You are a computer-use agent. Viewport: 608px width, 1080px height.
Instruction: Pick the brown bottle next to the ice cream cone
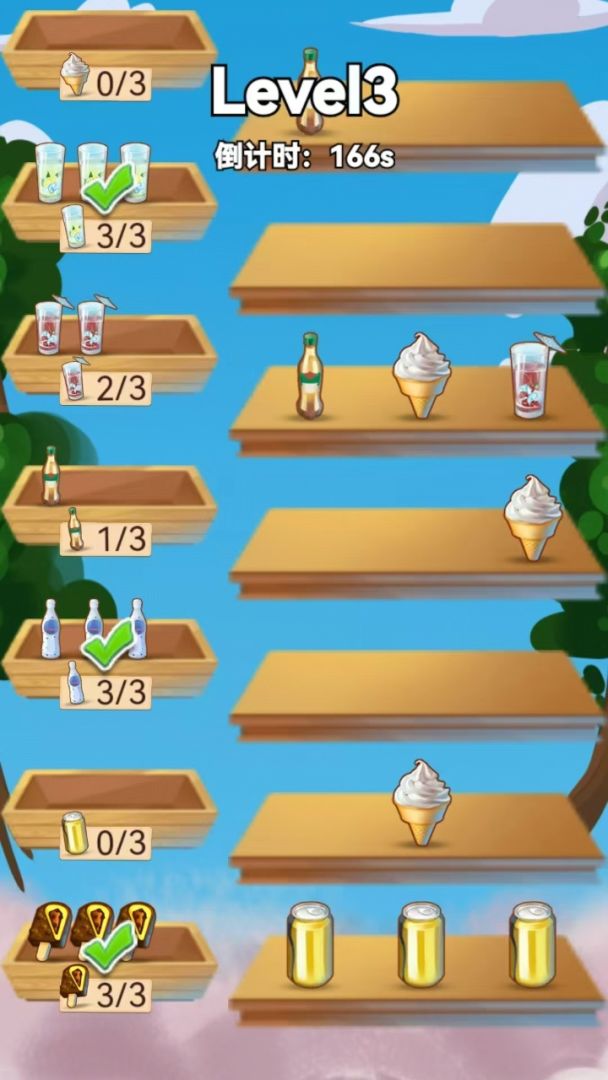(x=310, y=376)
